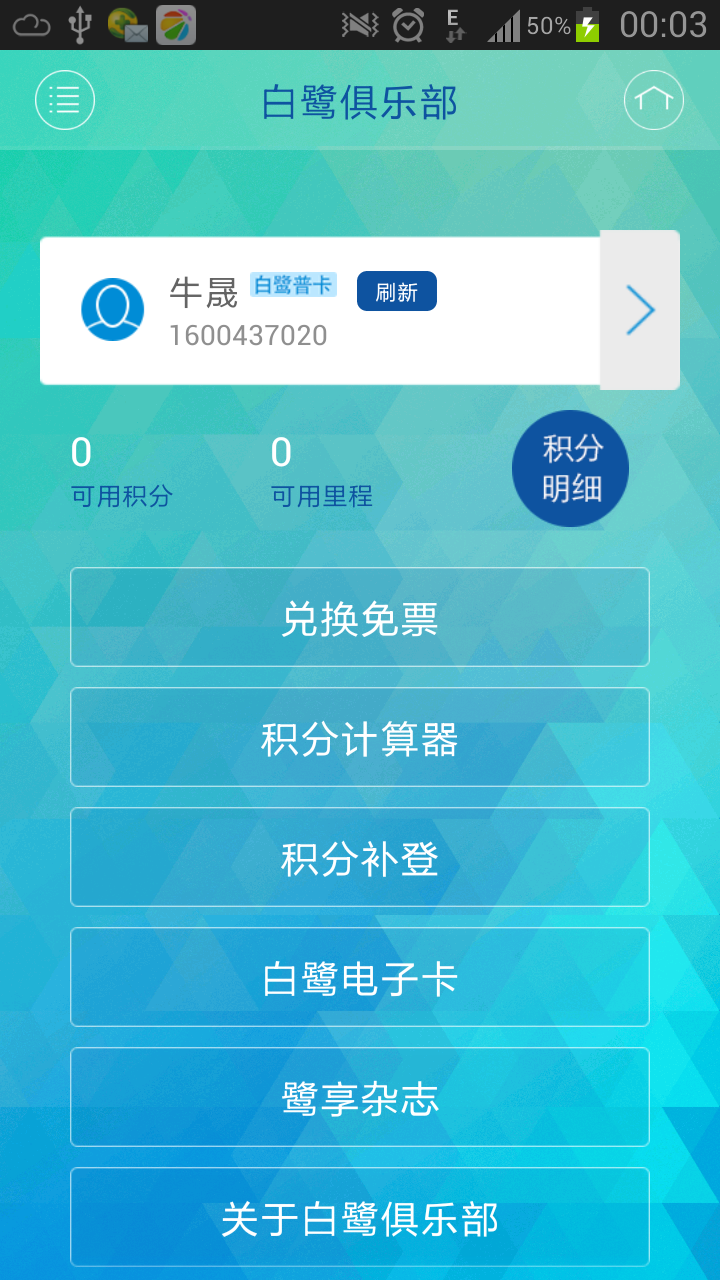The image size is (720, 1280).
Task: Tap the 刷新 refresh button
Action: tap(396, 292)
